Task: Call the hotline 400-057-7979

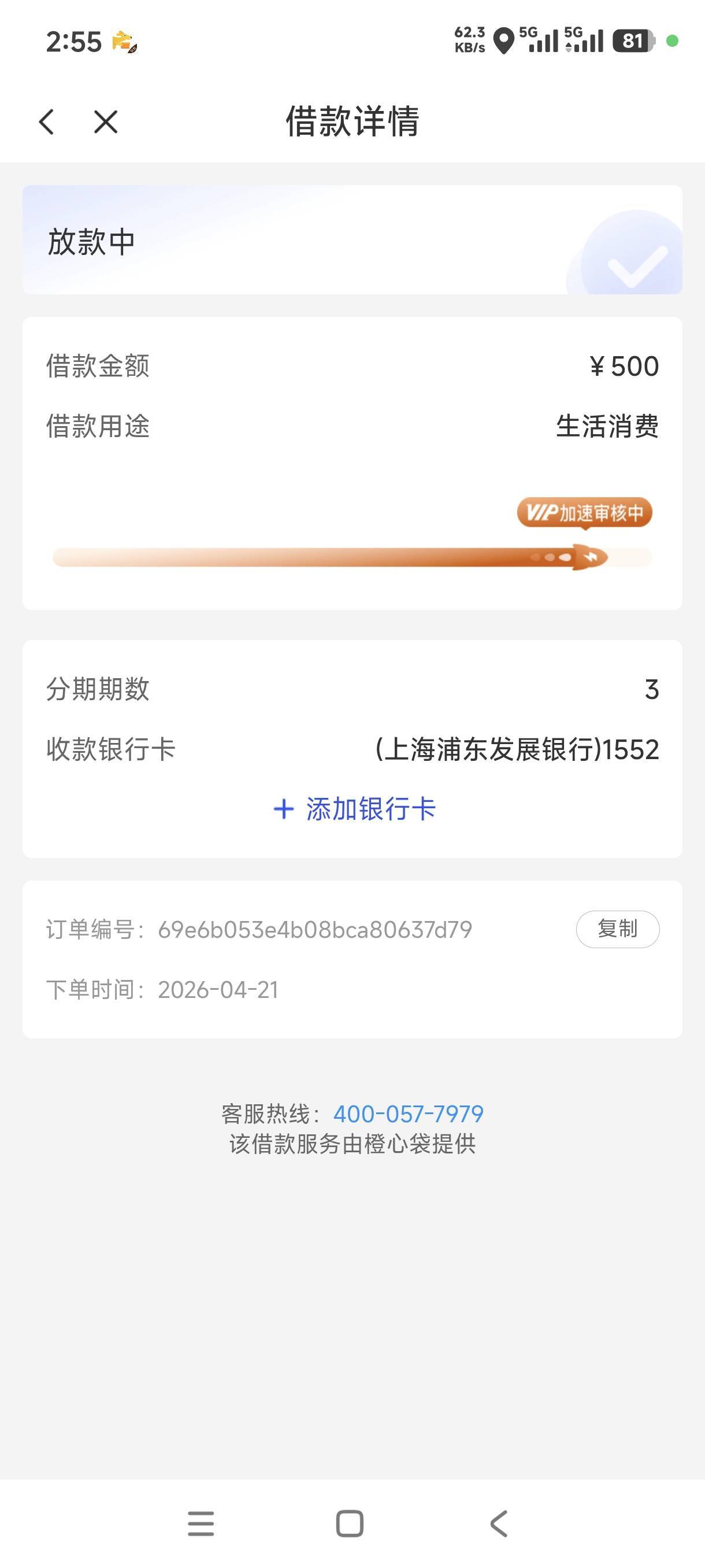Action: point(408,1114)
